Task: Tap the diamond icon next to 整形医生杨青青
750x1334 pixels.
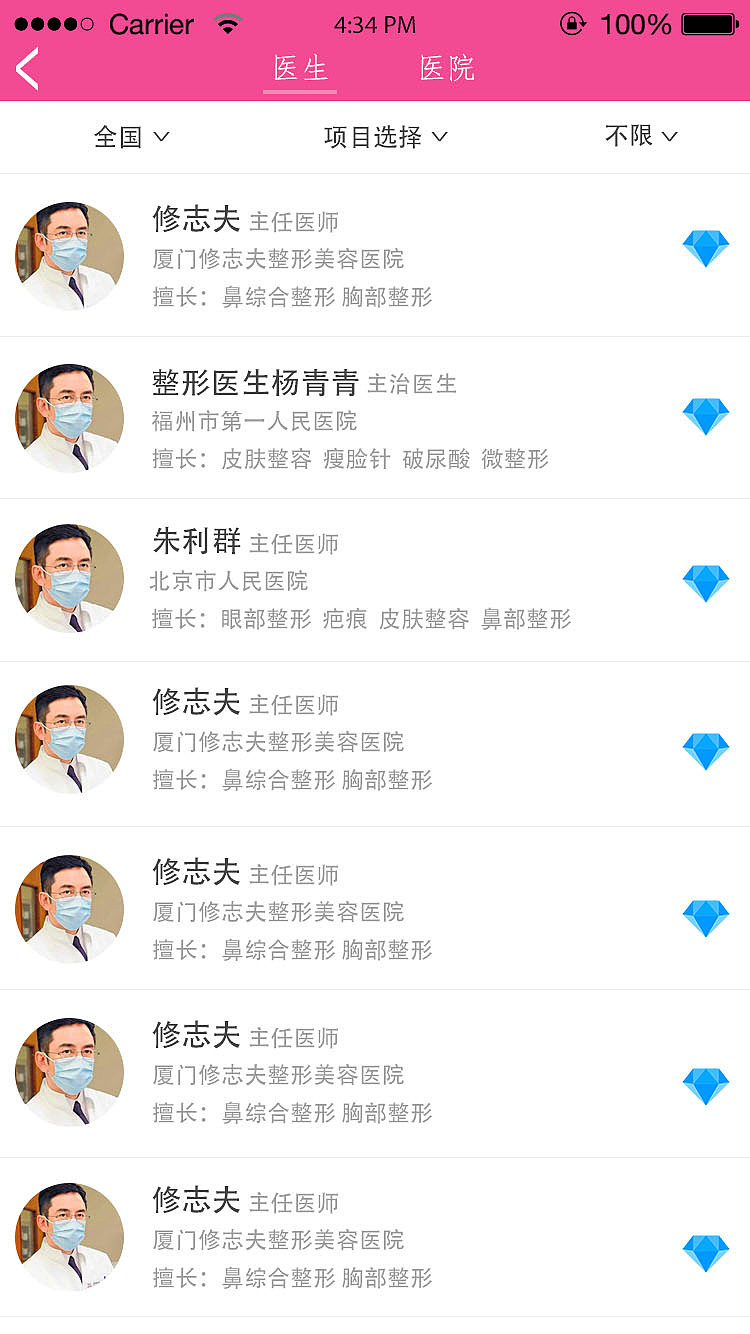Action: point(706,418)
